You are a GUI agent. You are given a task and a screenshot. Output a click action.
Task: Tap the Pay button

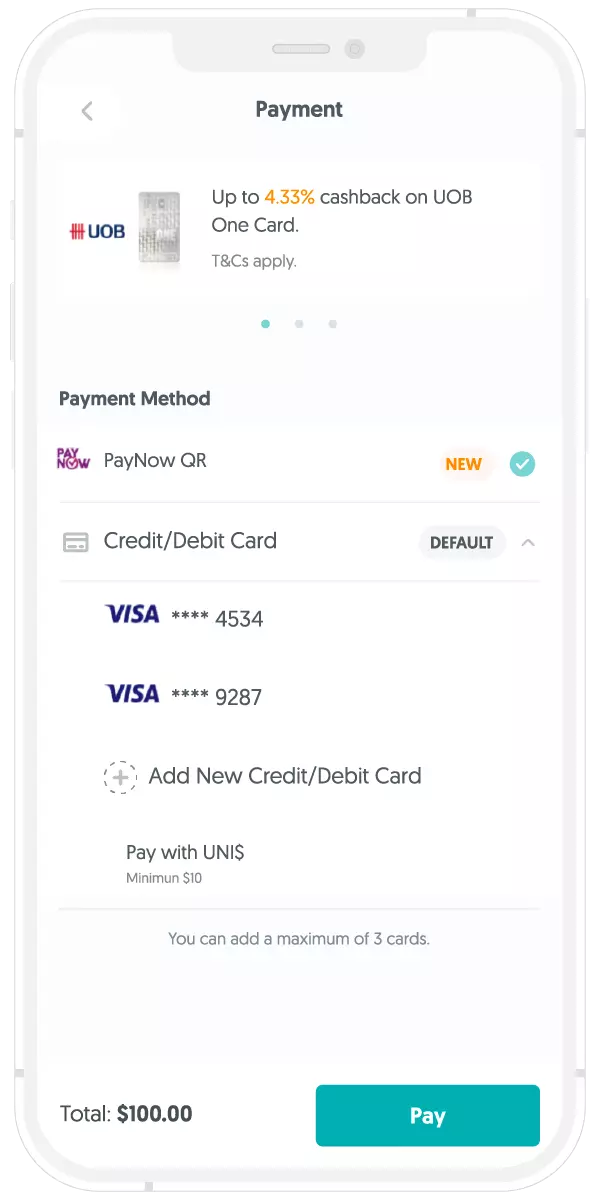[x=427, y=1115]
